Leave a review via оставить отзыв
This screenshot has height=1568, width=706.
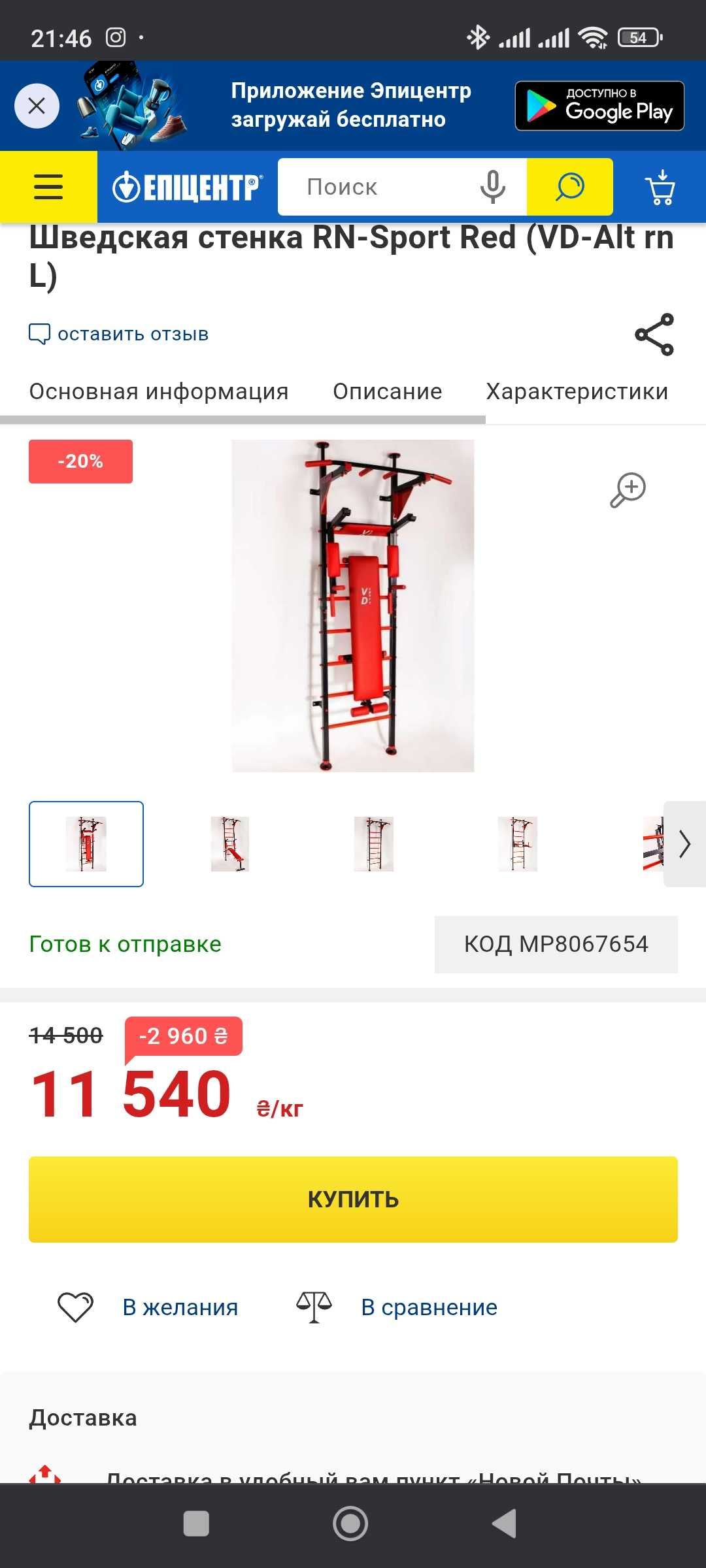tap(119, 334)
